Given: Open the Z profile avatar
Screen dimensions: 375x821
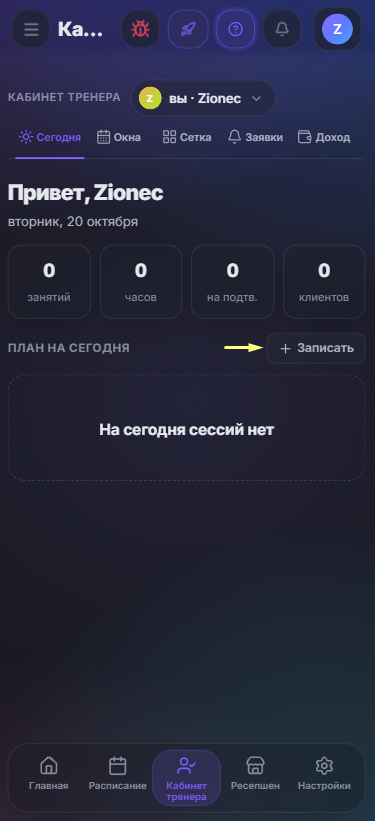Looking at the screenshot, I should coord(337,29).
